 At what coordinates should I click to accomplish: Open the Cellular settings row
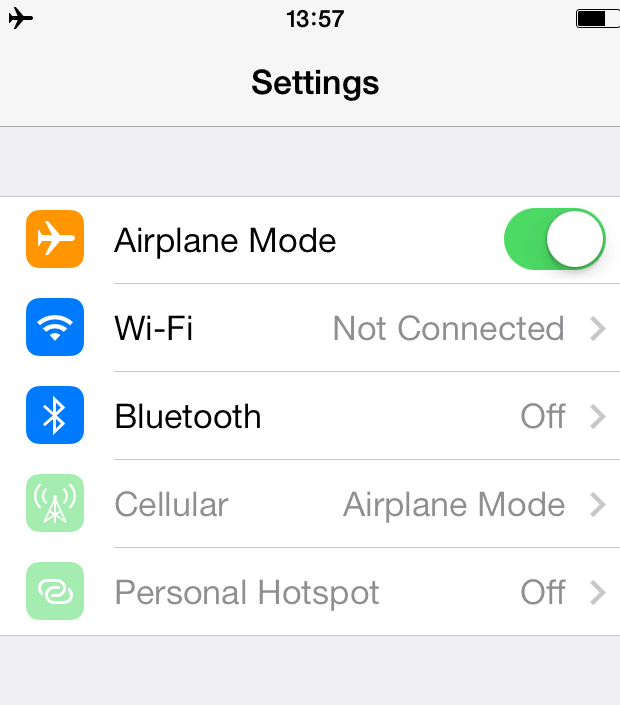pyautogui.click(x=310, y=504)
